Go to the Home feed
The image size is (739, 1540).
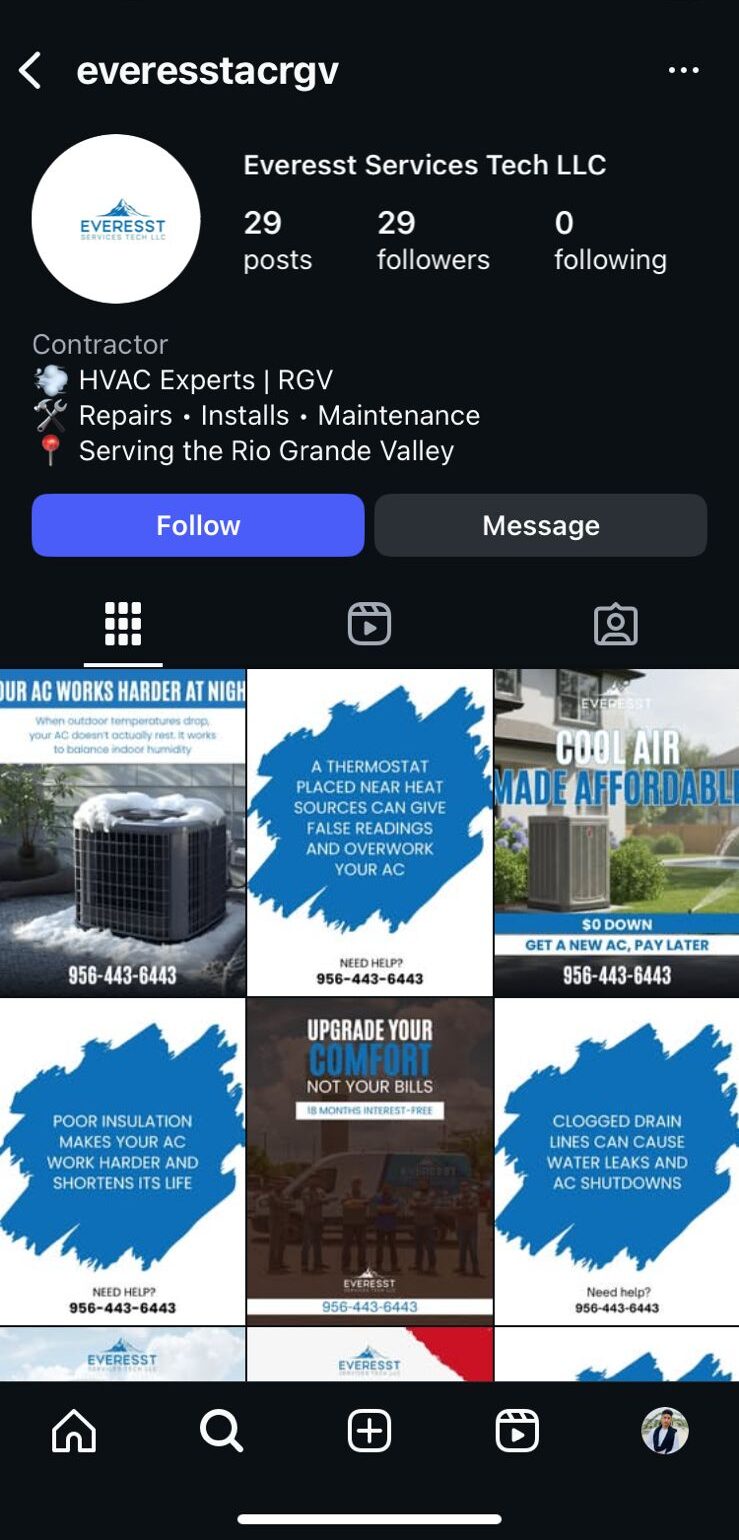coord(74,1431)
